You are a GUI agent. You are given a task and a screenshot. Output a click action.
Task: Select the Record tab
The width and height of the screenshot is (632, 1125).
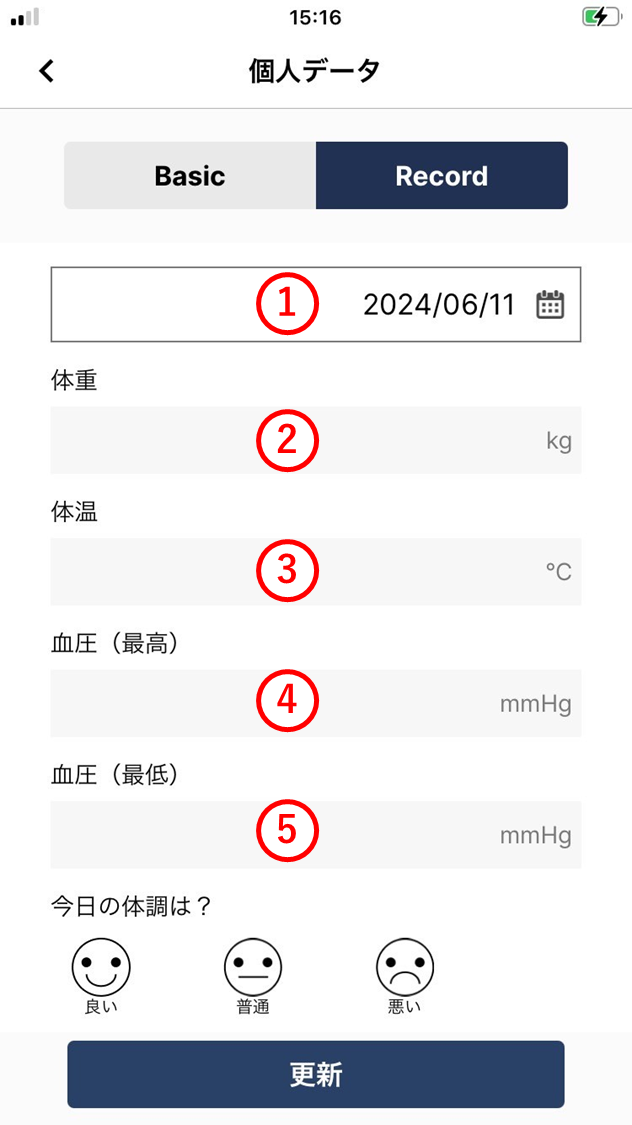(442, 176)
